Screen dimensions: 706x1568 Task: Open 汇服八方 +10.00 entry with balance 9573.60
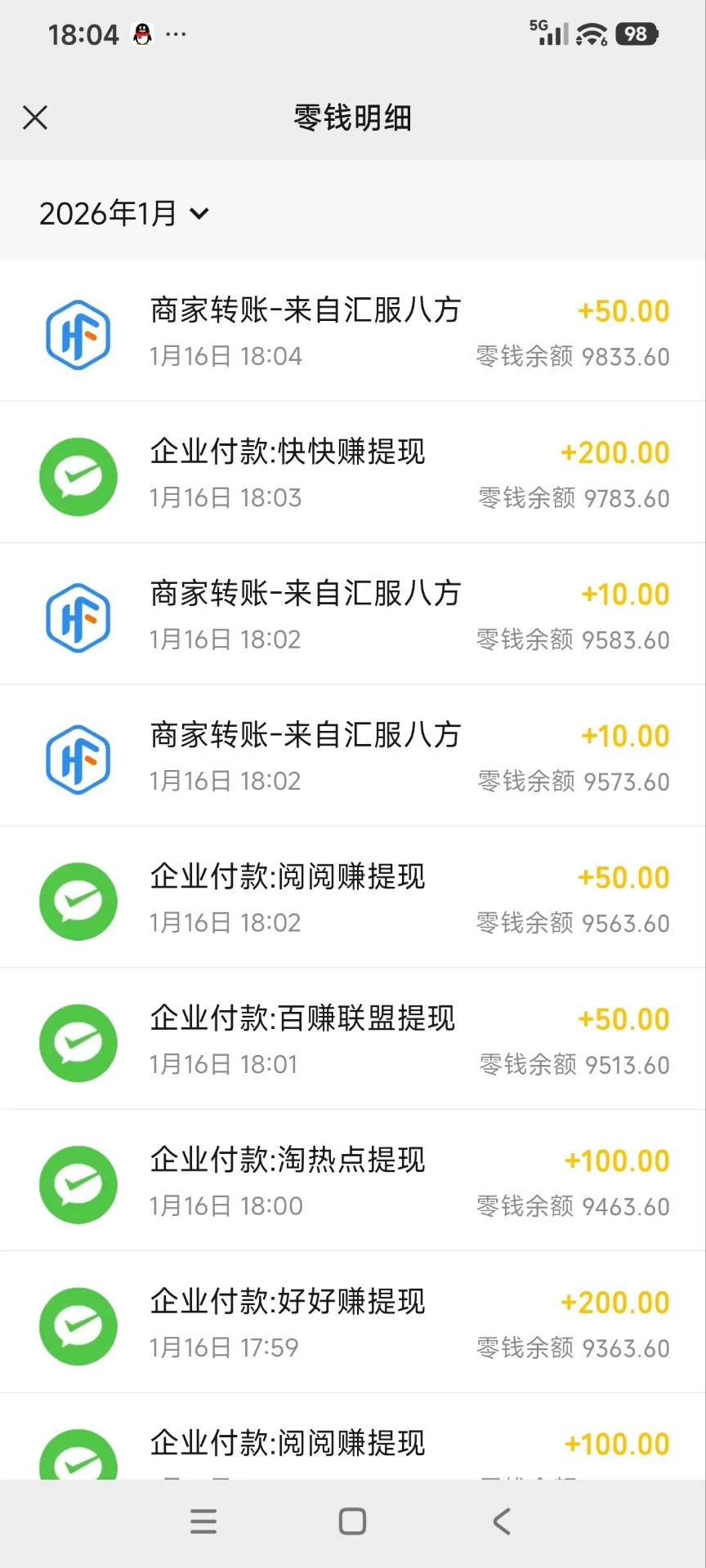pyautogui.click(x=353, y=756)
